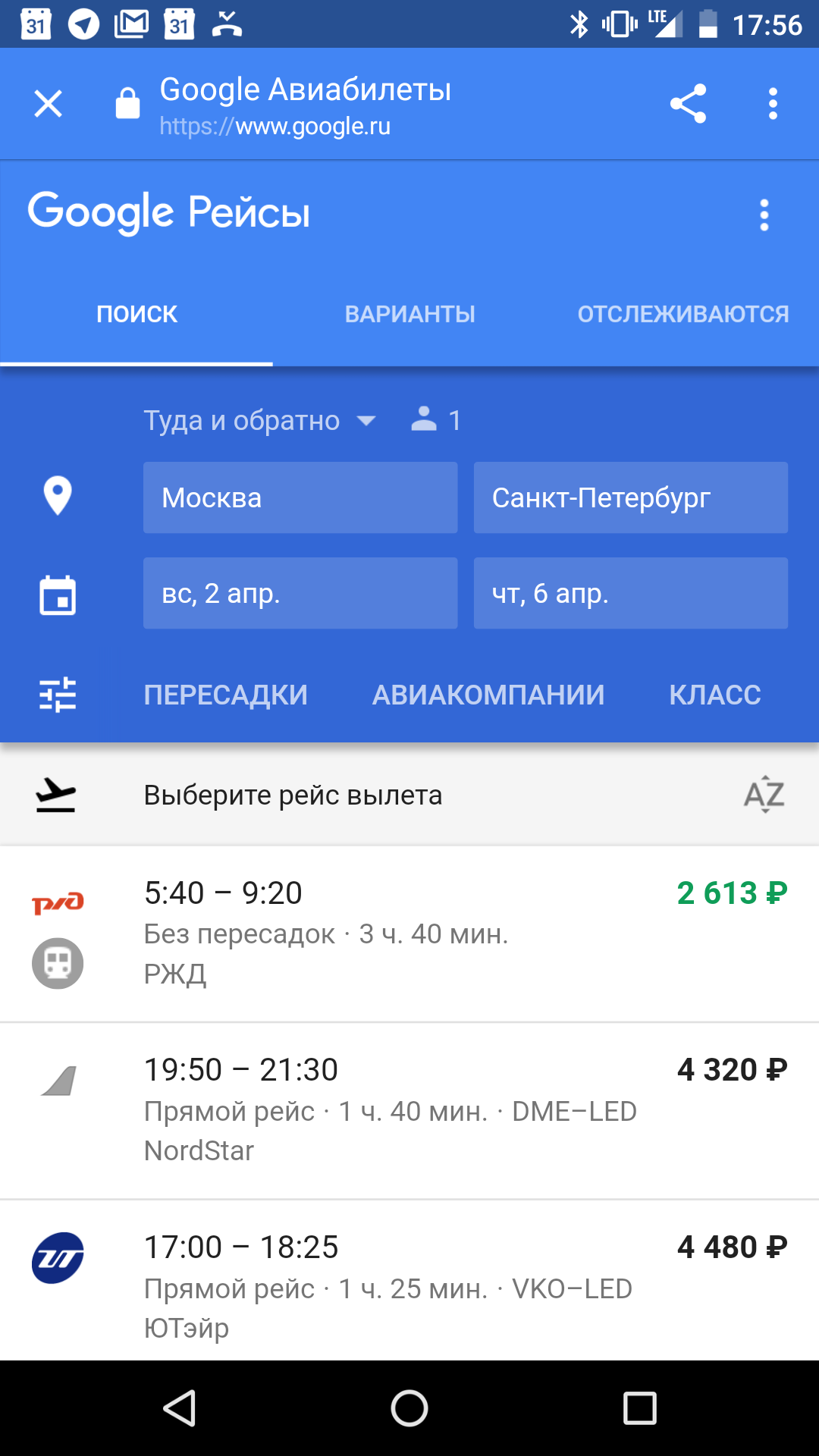
Task: Open the browser overflow menu beside share
Action: pos(773,104)
